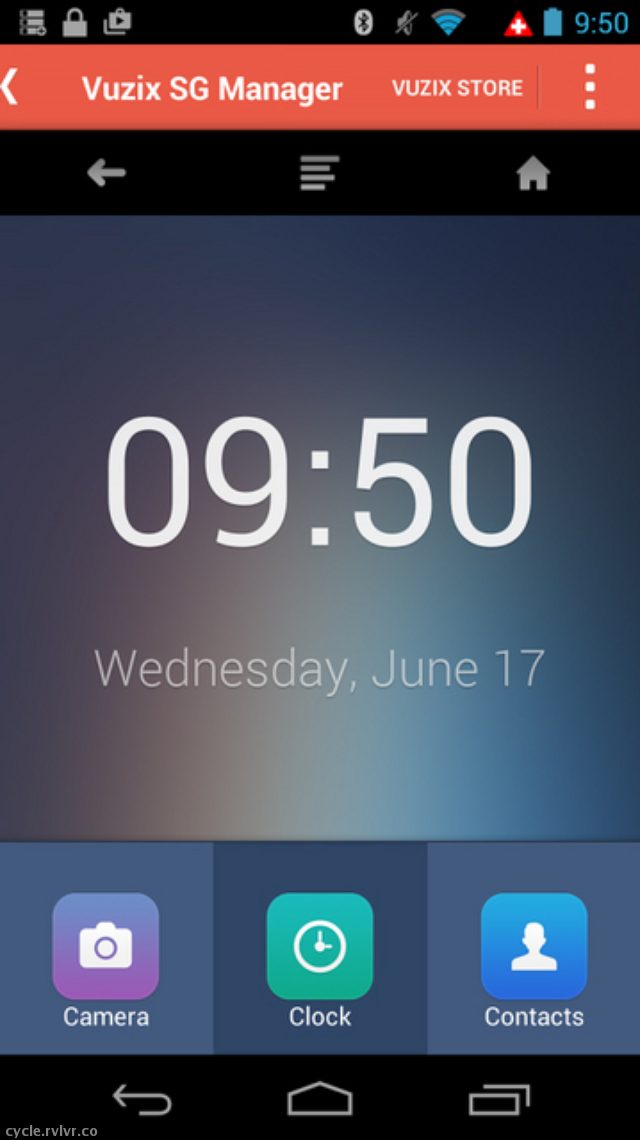Tap the remote menu lines icon

(320, 173)
